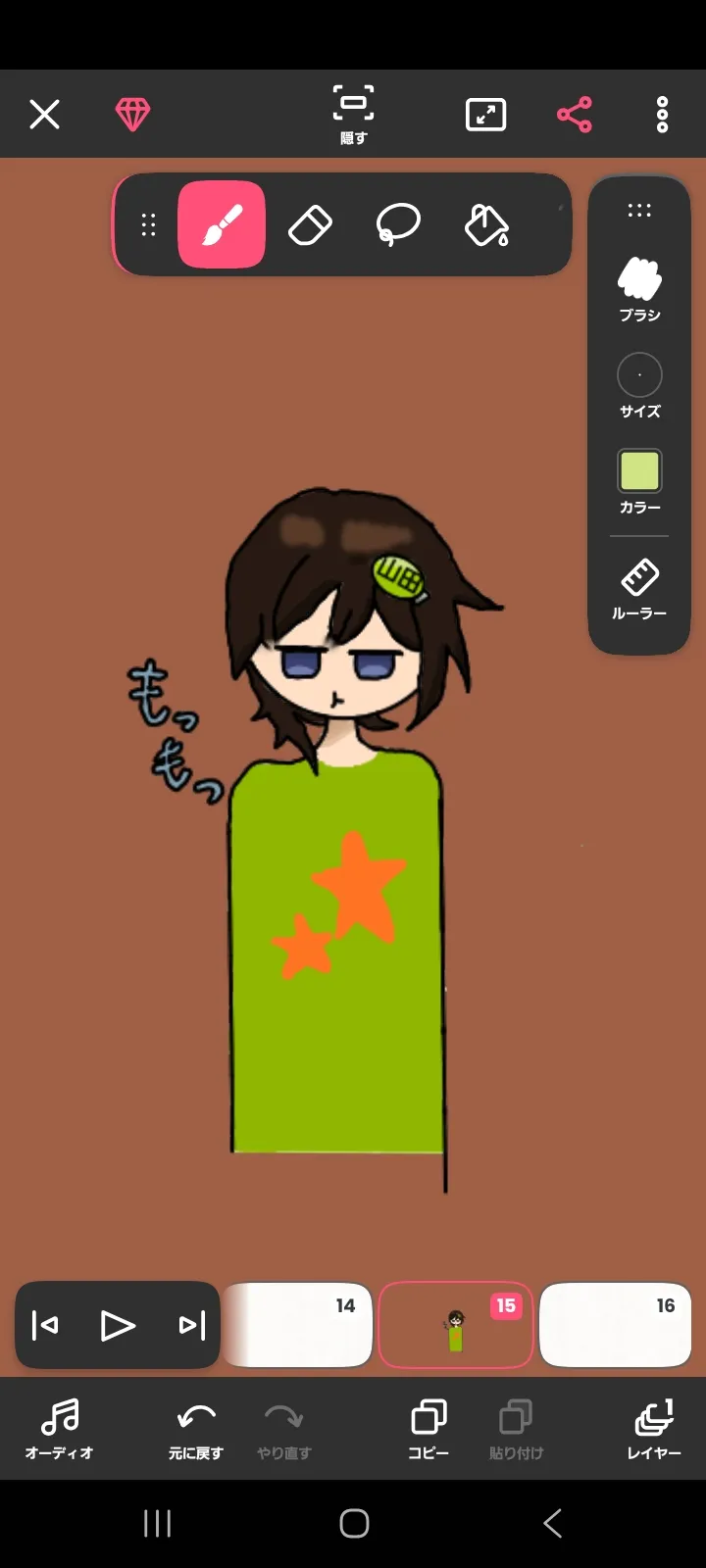The height and width of the screenshot is (1568, 706).
Task: Open the layers panel (レイヤー)
Action: click(654, 1428)
